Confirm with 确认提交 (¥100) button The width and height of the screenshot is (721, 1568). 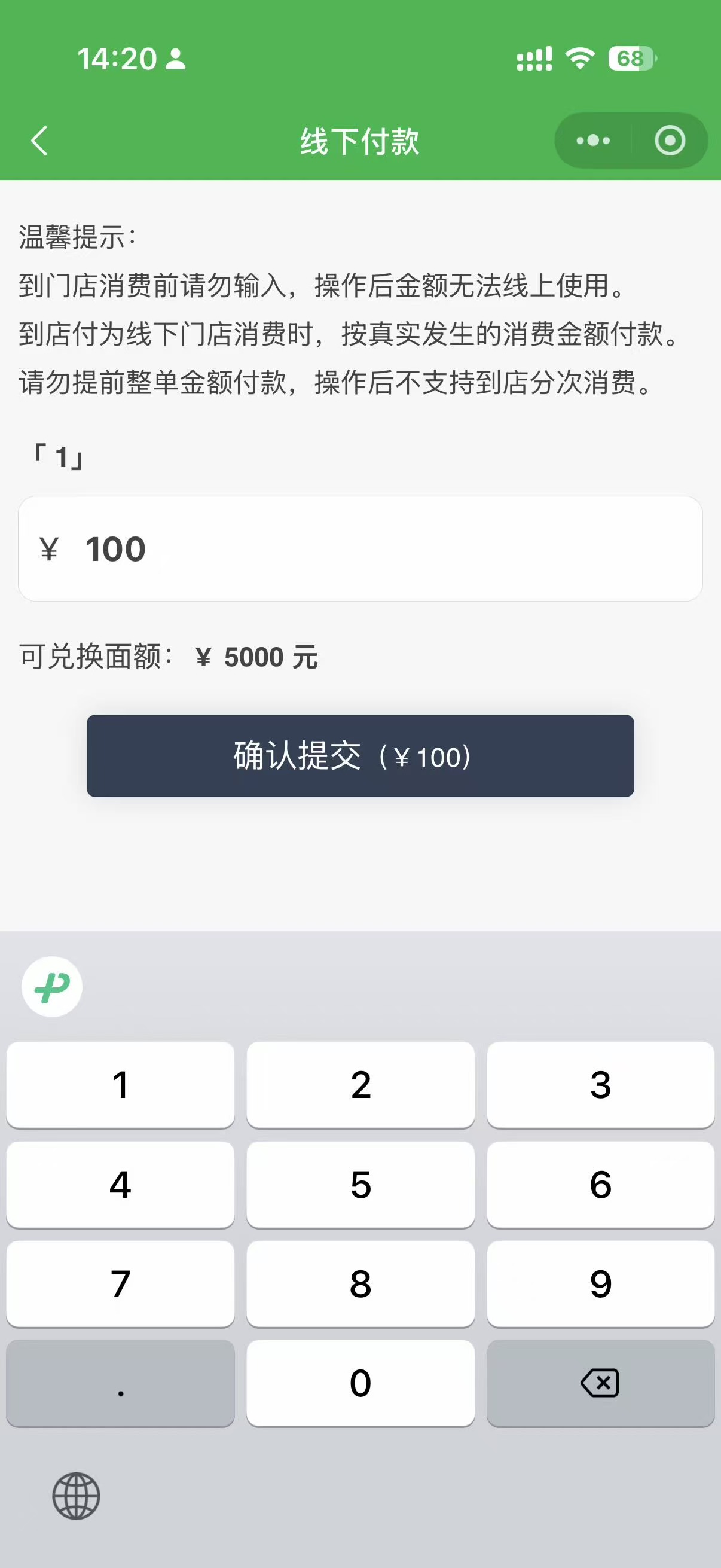coord(360,755)
